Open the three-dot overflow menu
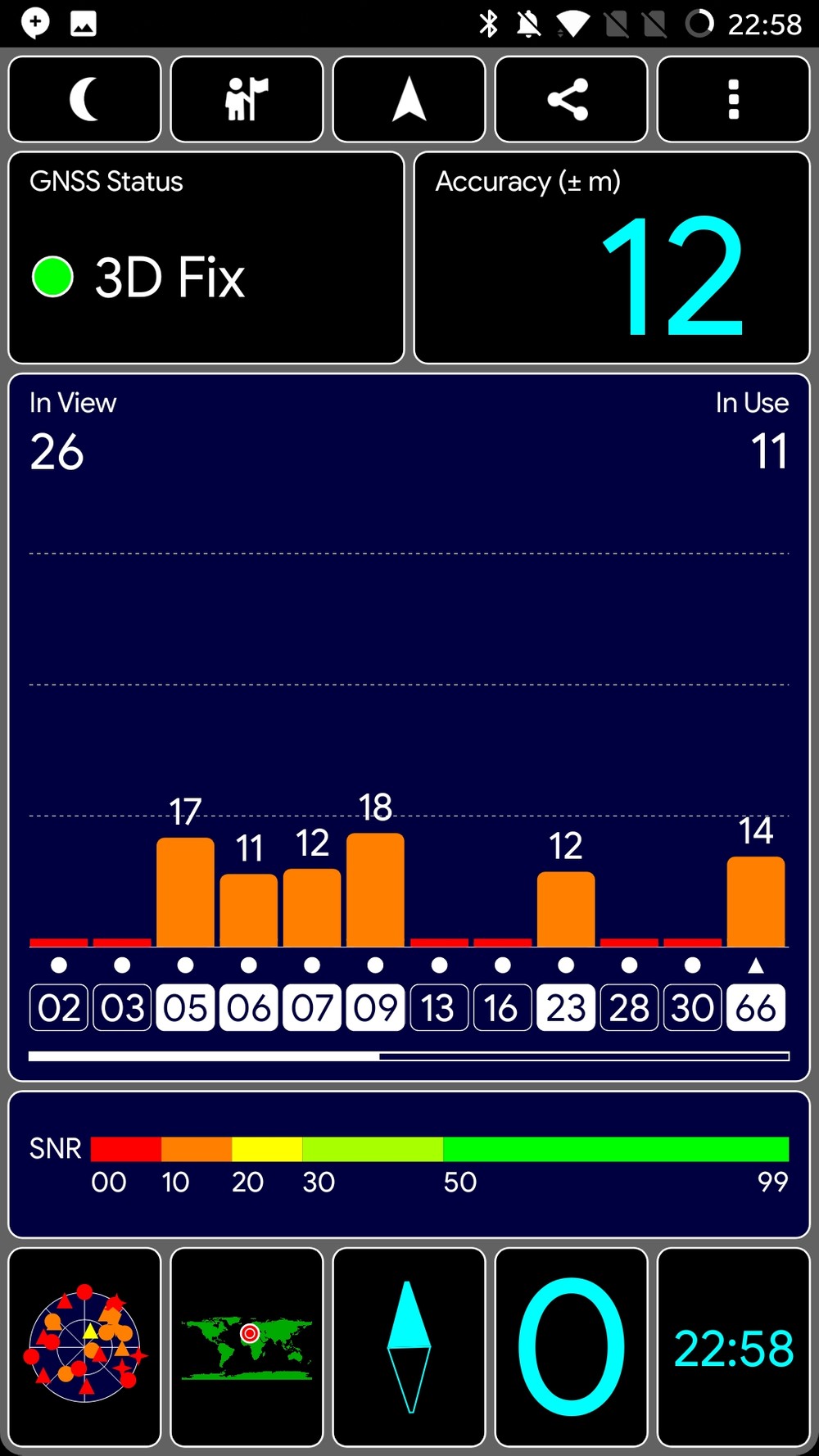This screenshot has width=819, height=1456. (733, 99)
